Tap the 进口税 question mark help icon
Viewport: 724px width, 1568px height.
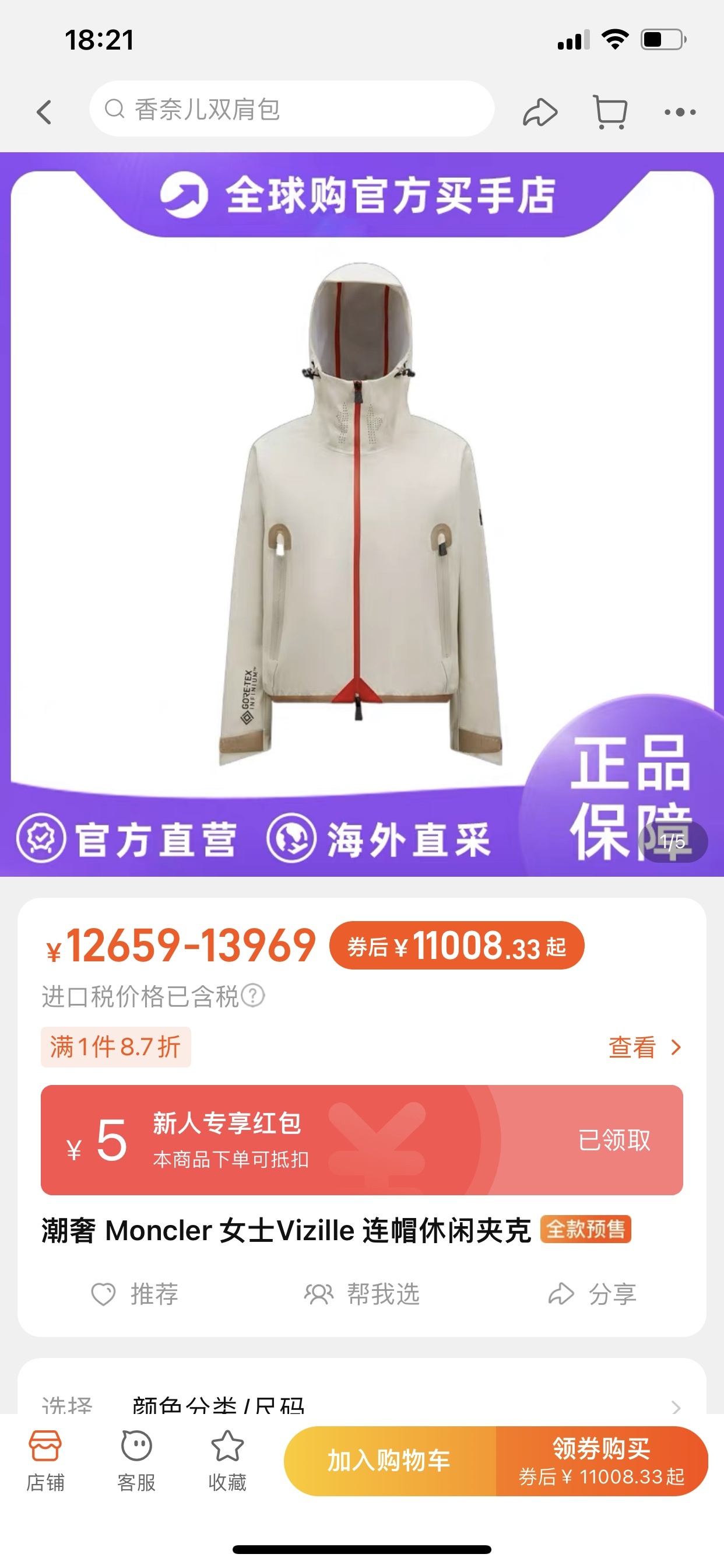coord(253,996)
